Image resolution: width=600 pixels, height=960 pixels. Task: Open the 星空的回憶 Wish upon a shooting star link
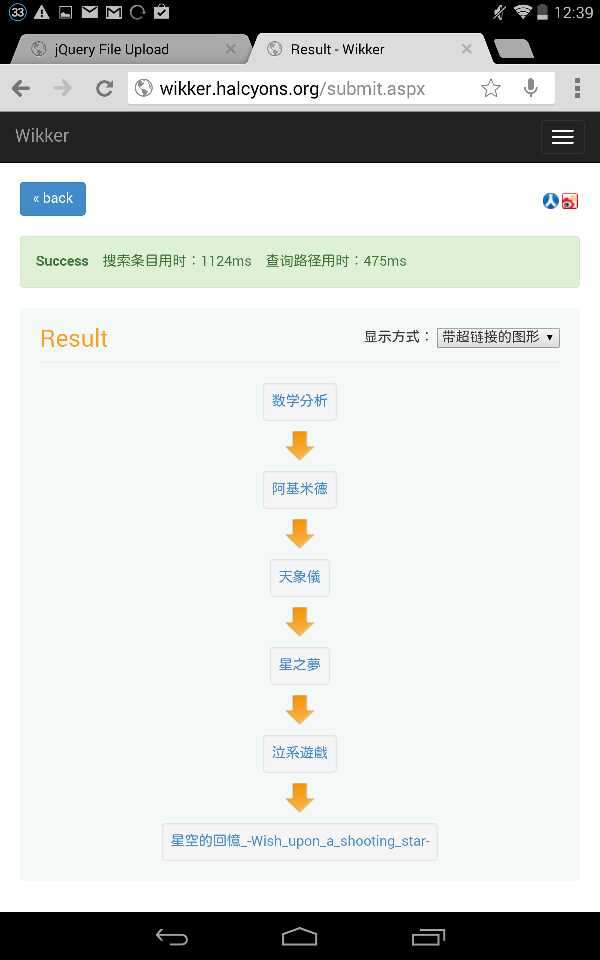tap(300, 841)
